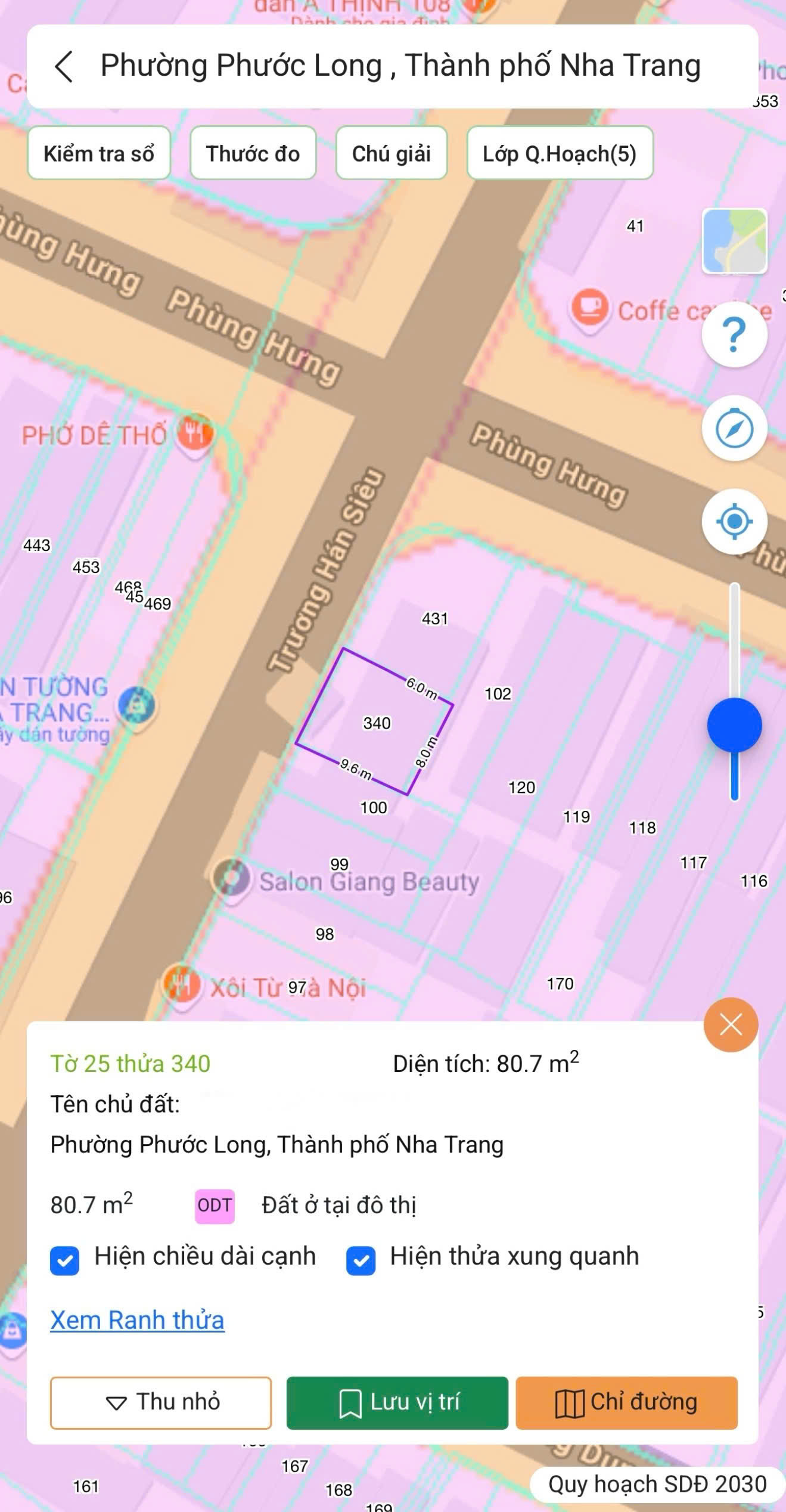Switch map type via the map thumbnail

pyautogui.click(x=734, y=241)
